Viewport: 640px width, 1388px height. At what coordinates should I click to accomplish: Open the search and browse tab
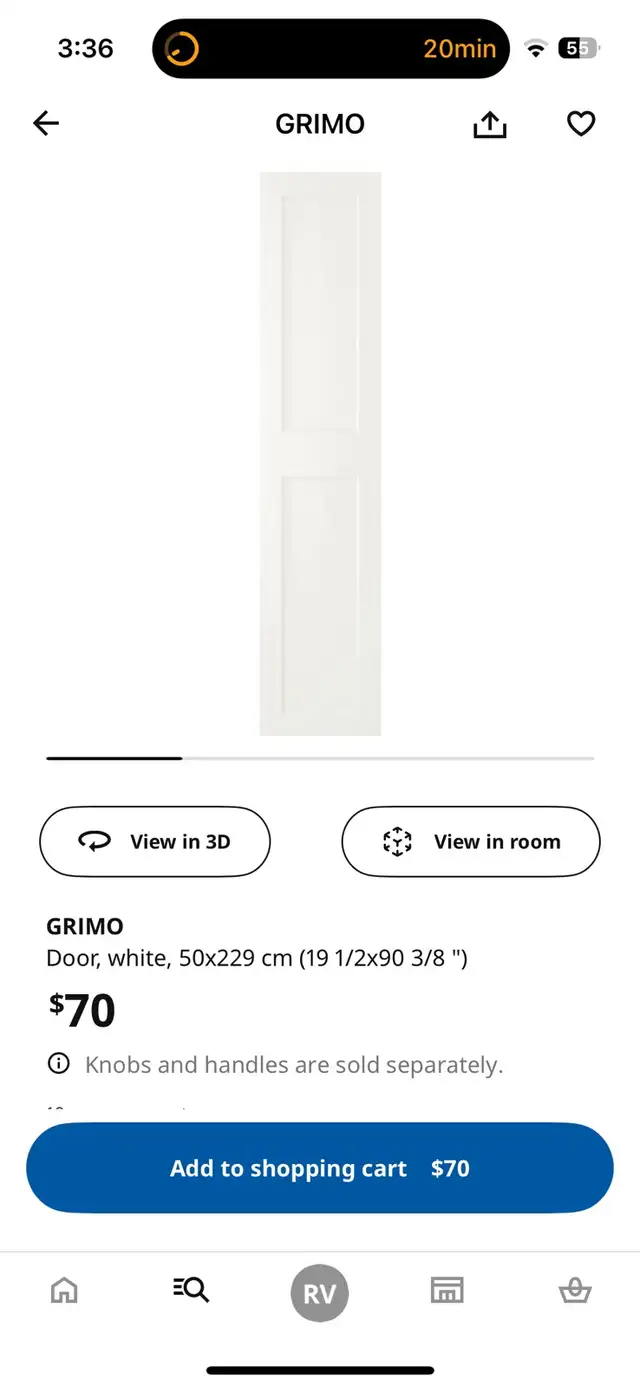point(191,1291)
